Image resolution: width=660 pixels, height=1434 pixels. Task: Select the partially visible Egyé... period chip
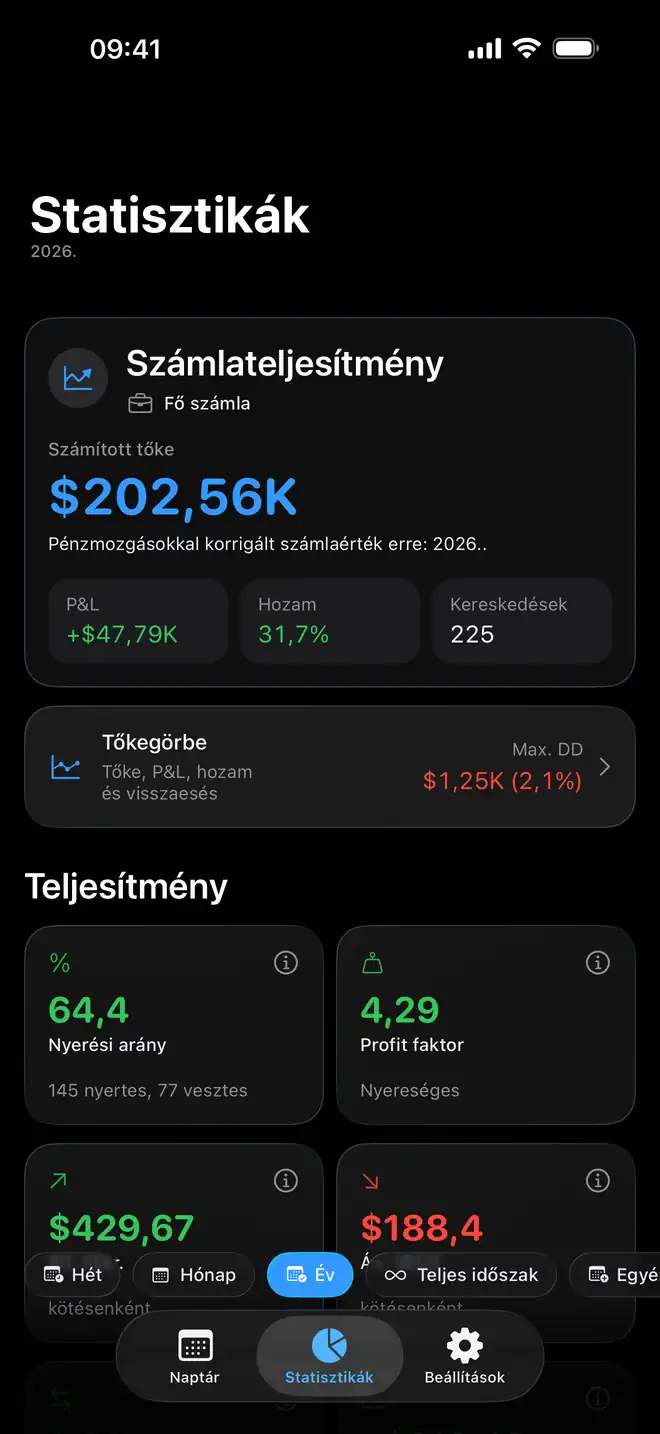(x=614, y=1275)
